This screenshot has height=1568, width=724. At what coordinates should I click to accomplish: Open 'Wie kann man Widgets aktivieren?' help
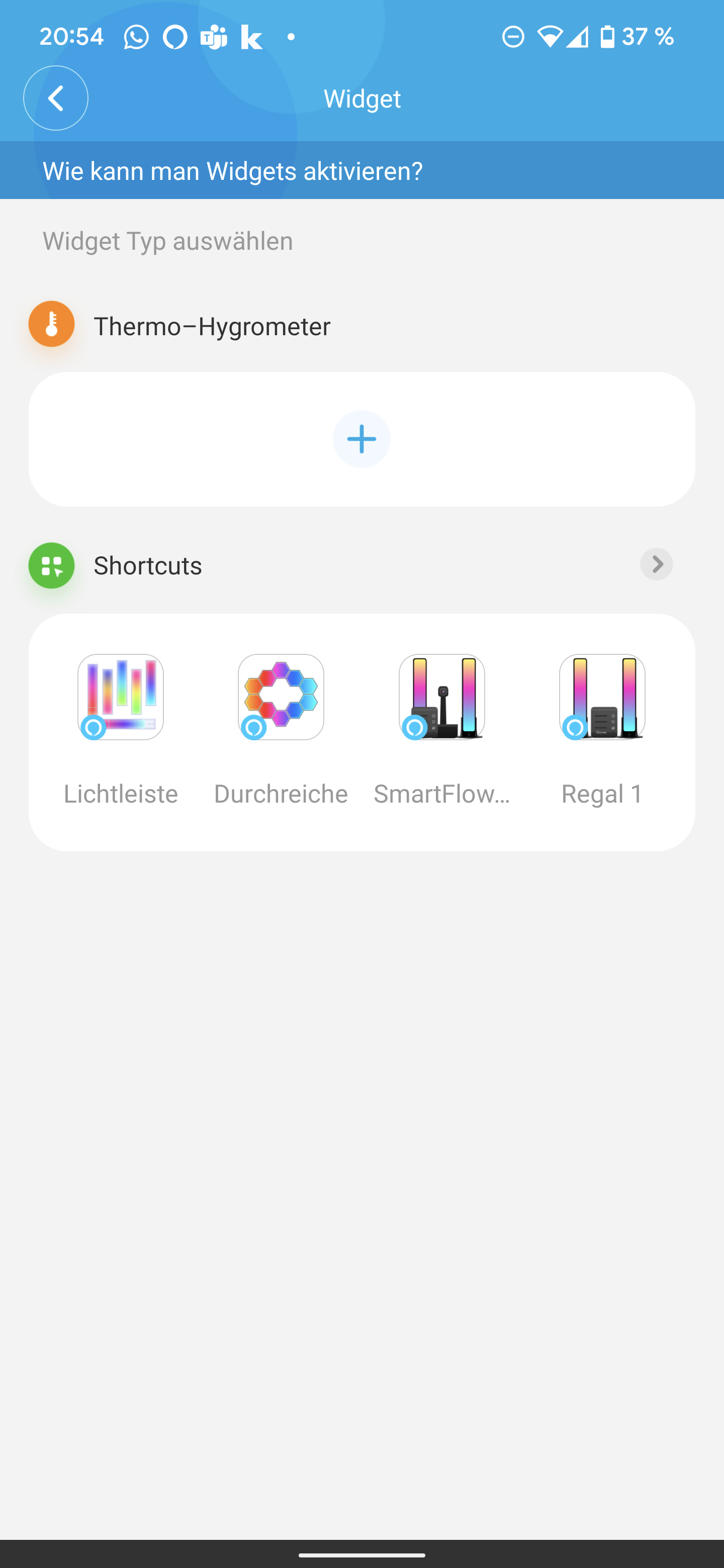click(x=232, y=171)
